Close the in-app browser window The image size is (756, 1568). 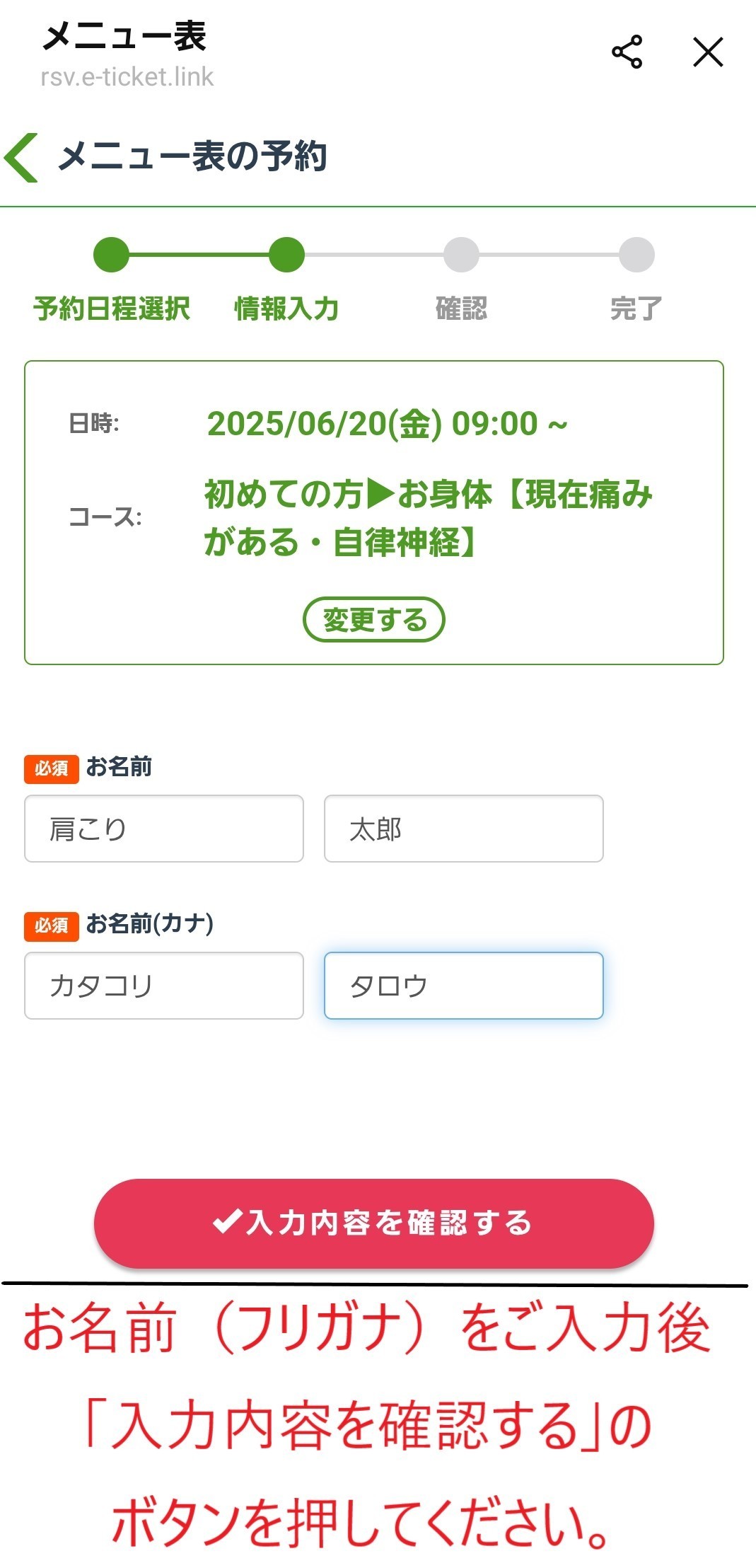[708, 52]
